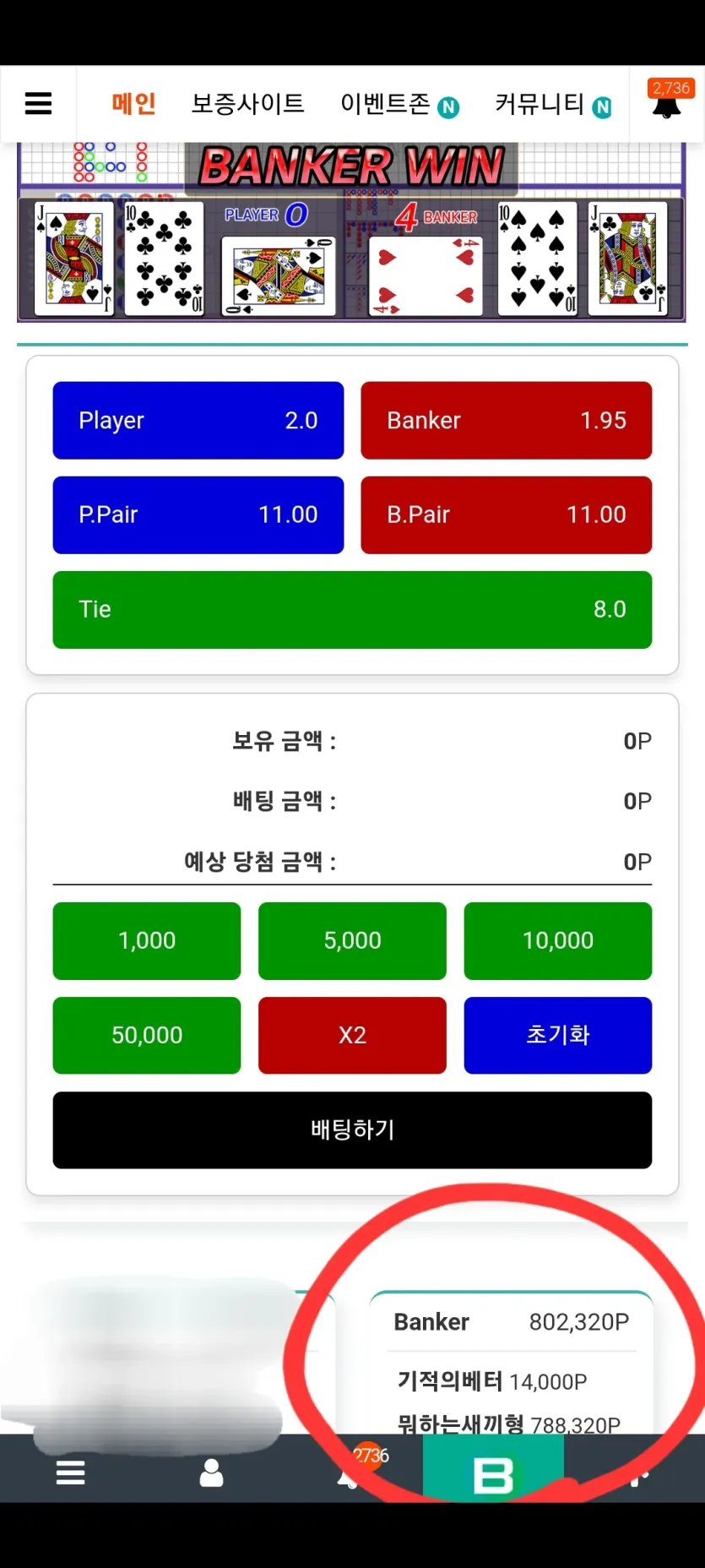
Task: Select the Banker 1.95 bet option
Action: pyautogui.click(x=506, y=420)
